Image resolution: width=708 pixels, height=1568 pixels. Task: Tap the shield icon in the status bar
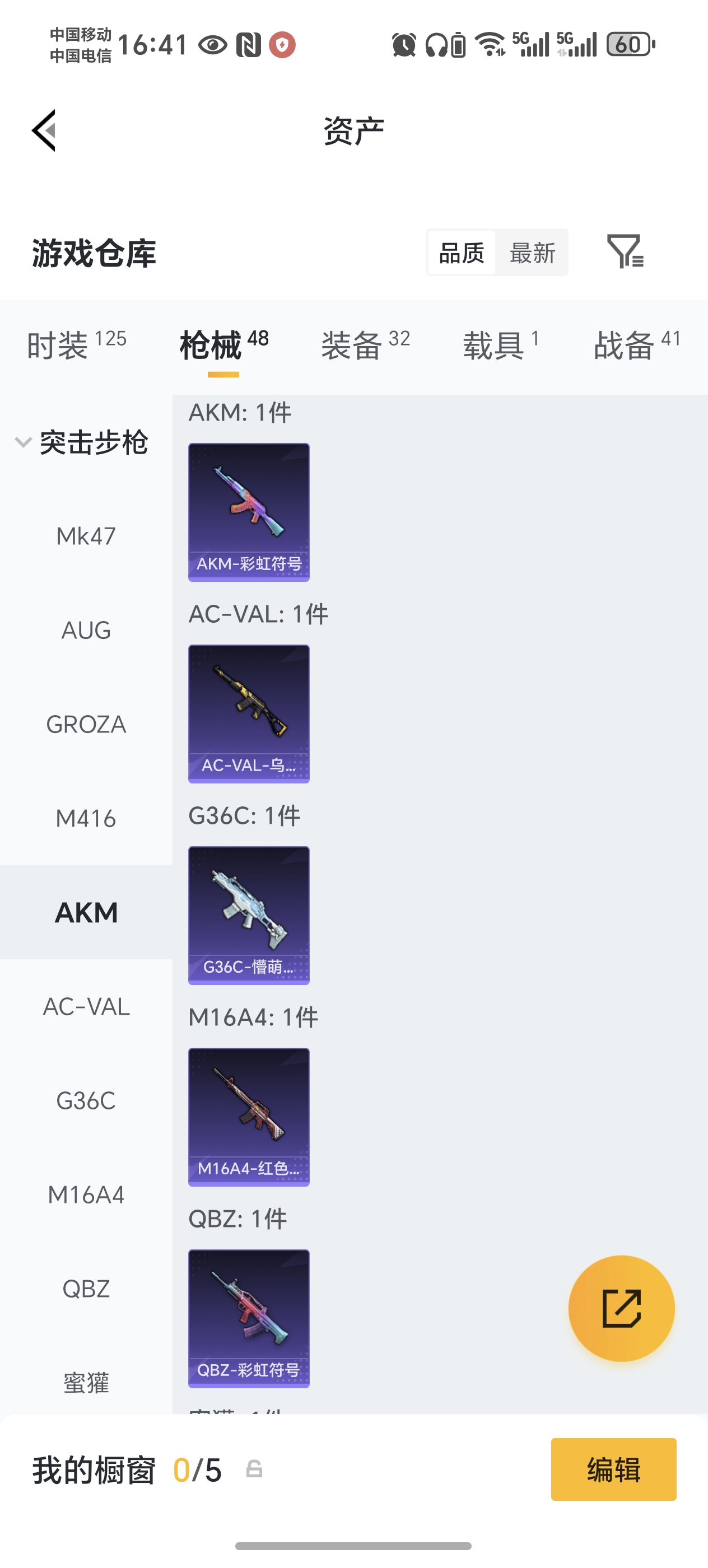283,44
